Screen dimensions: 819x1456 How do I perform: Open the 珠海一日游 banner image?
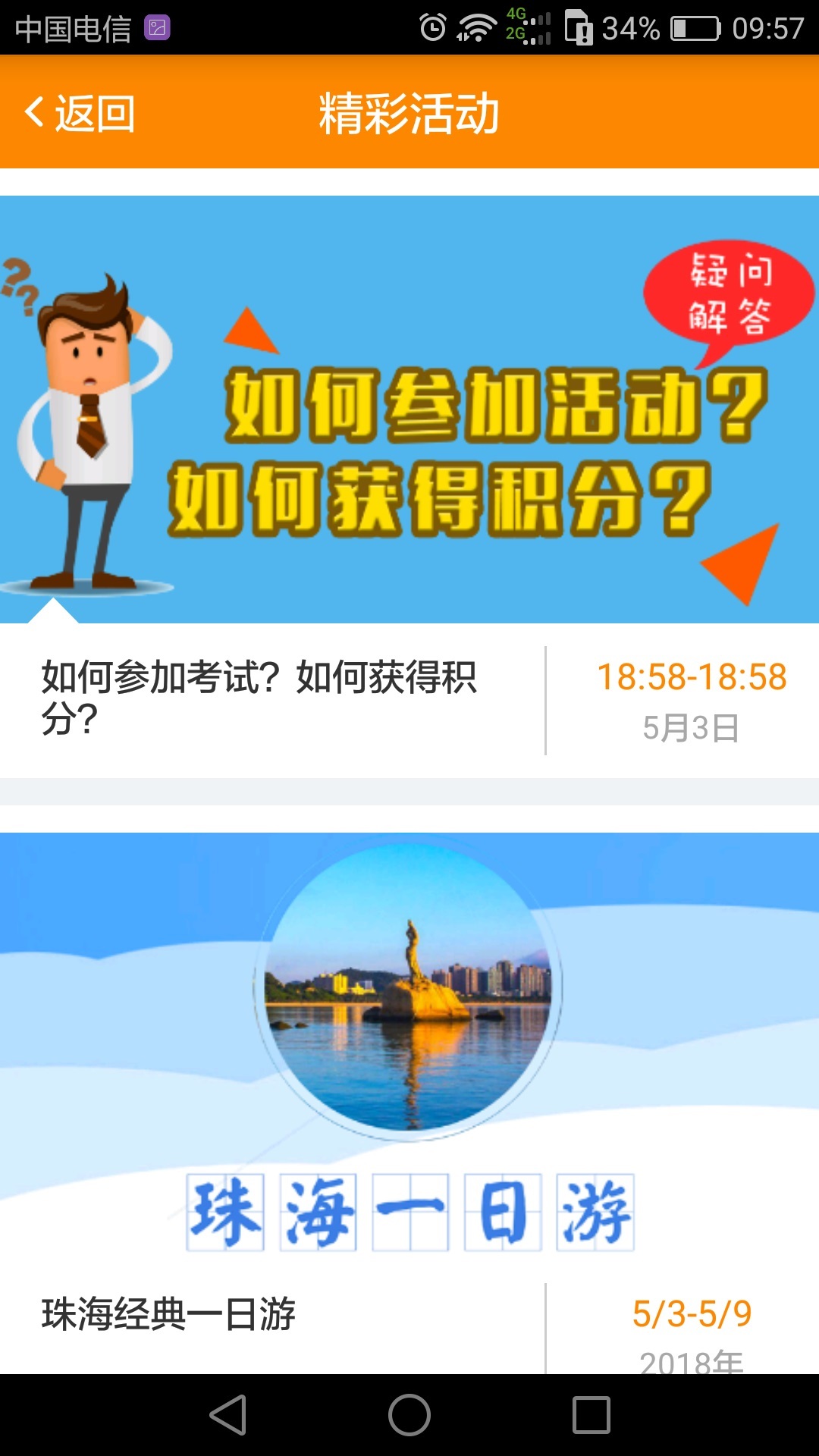pos(409,1046)
